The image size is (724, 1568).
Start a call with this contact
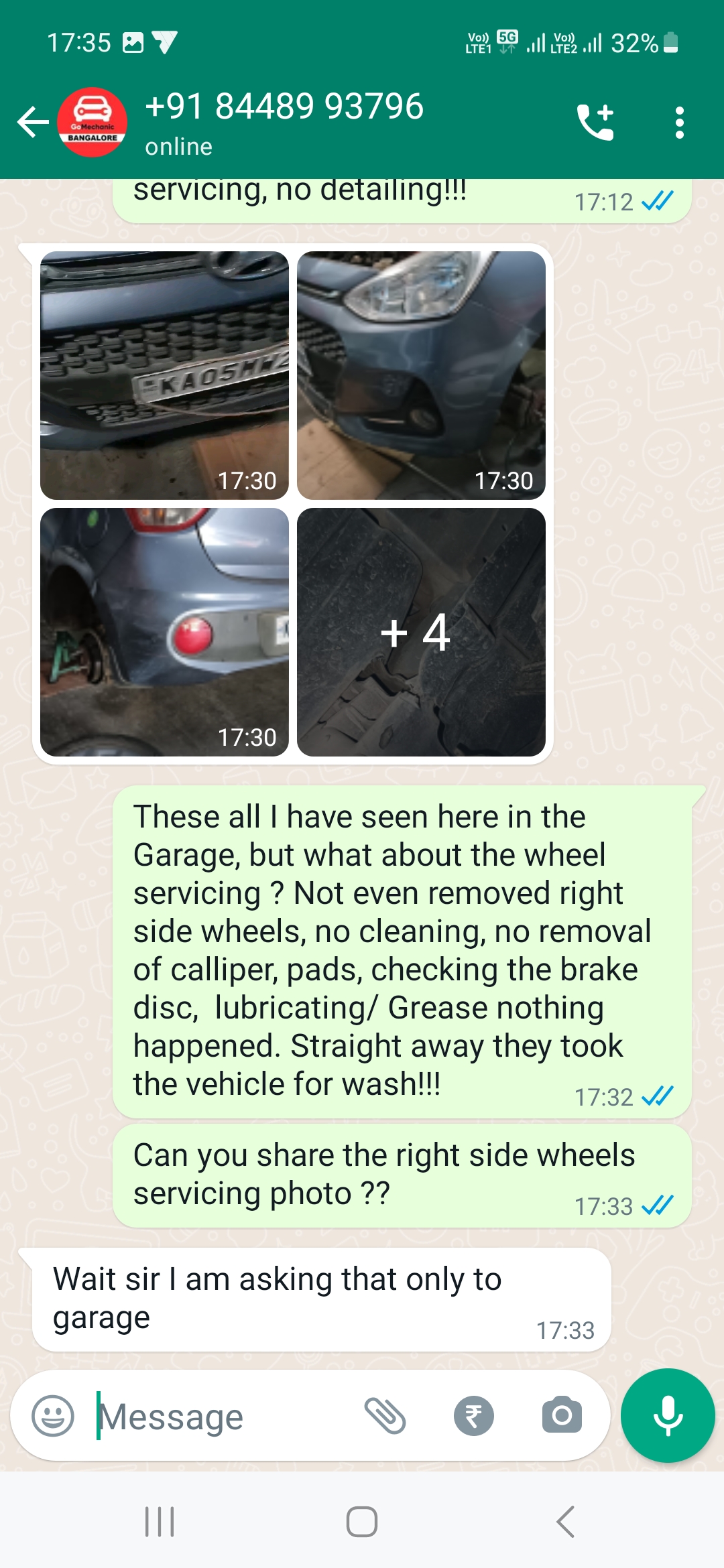(595, 123)
